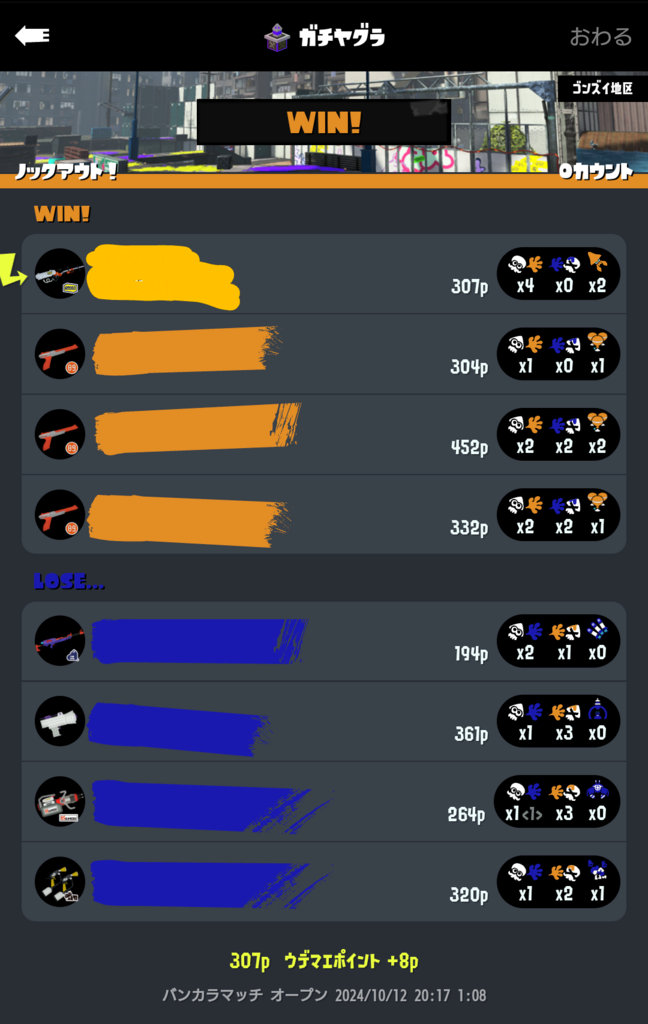Go back with the top-left arrow
Screen dimensions: 648x1024
coord(32,36)
